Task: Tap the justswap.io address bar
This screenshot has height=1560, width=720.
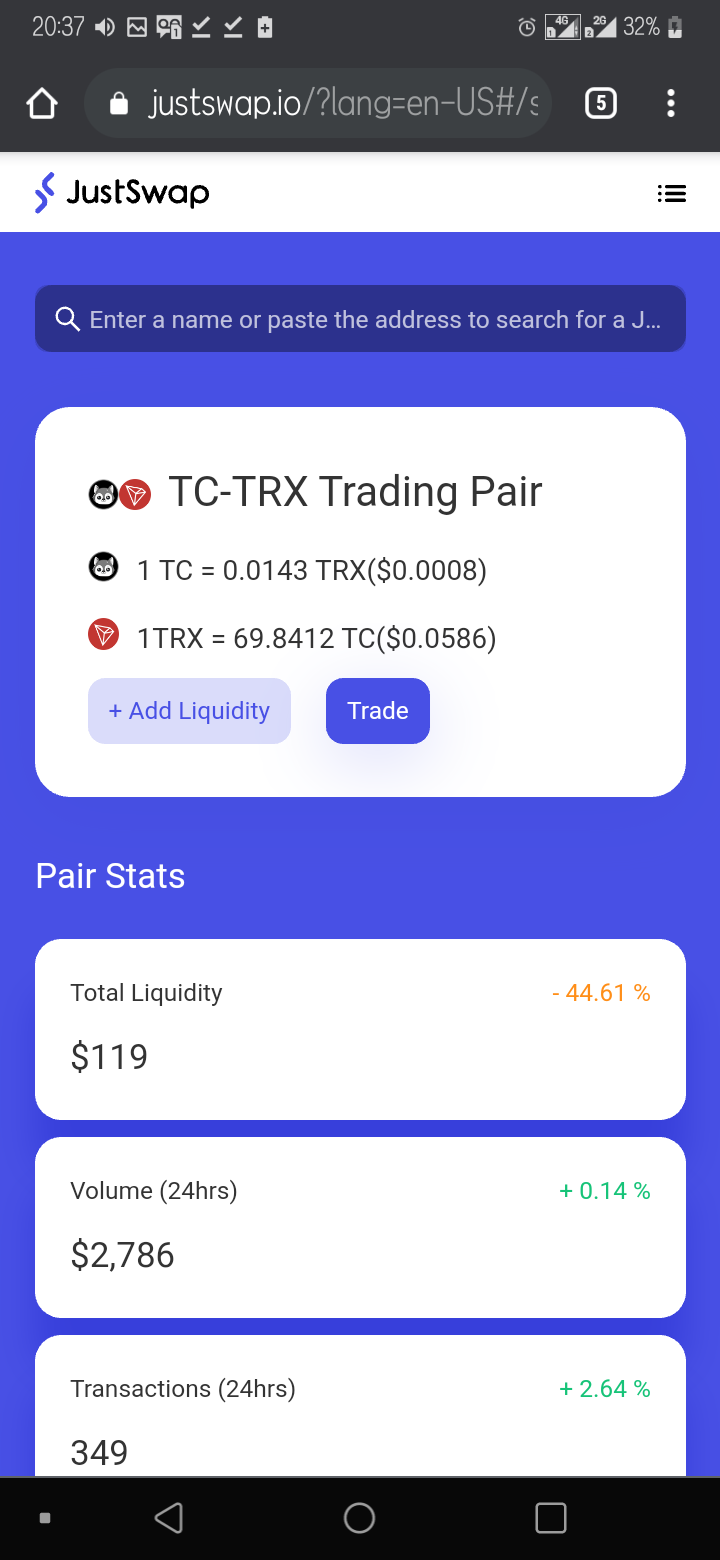Action: (318, 103)
